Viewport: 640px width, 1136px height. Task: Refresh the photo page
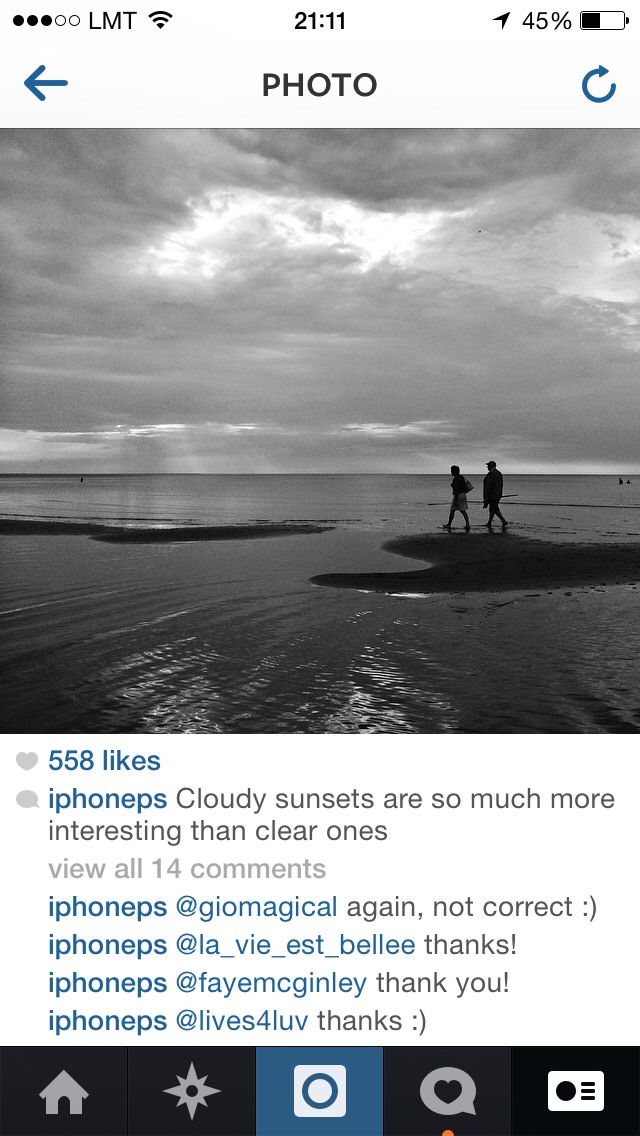598,86
